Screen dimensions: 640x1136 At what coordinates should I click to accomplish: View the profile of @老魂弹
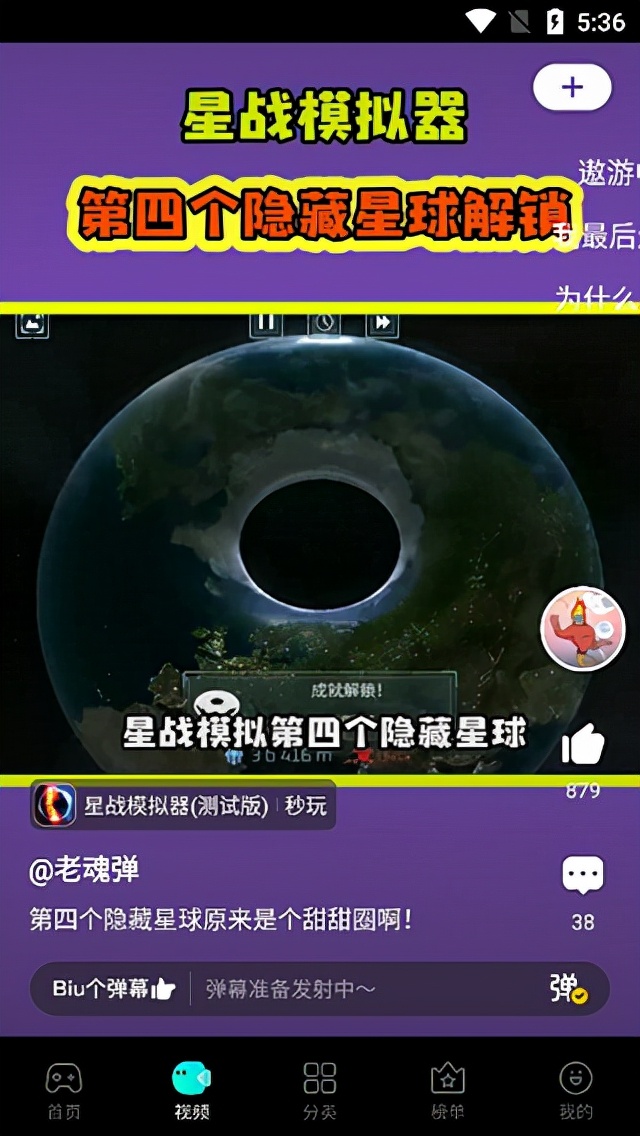pos(85,871)
